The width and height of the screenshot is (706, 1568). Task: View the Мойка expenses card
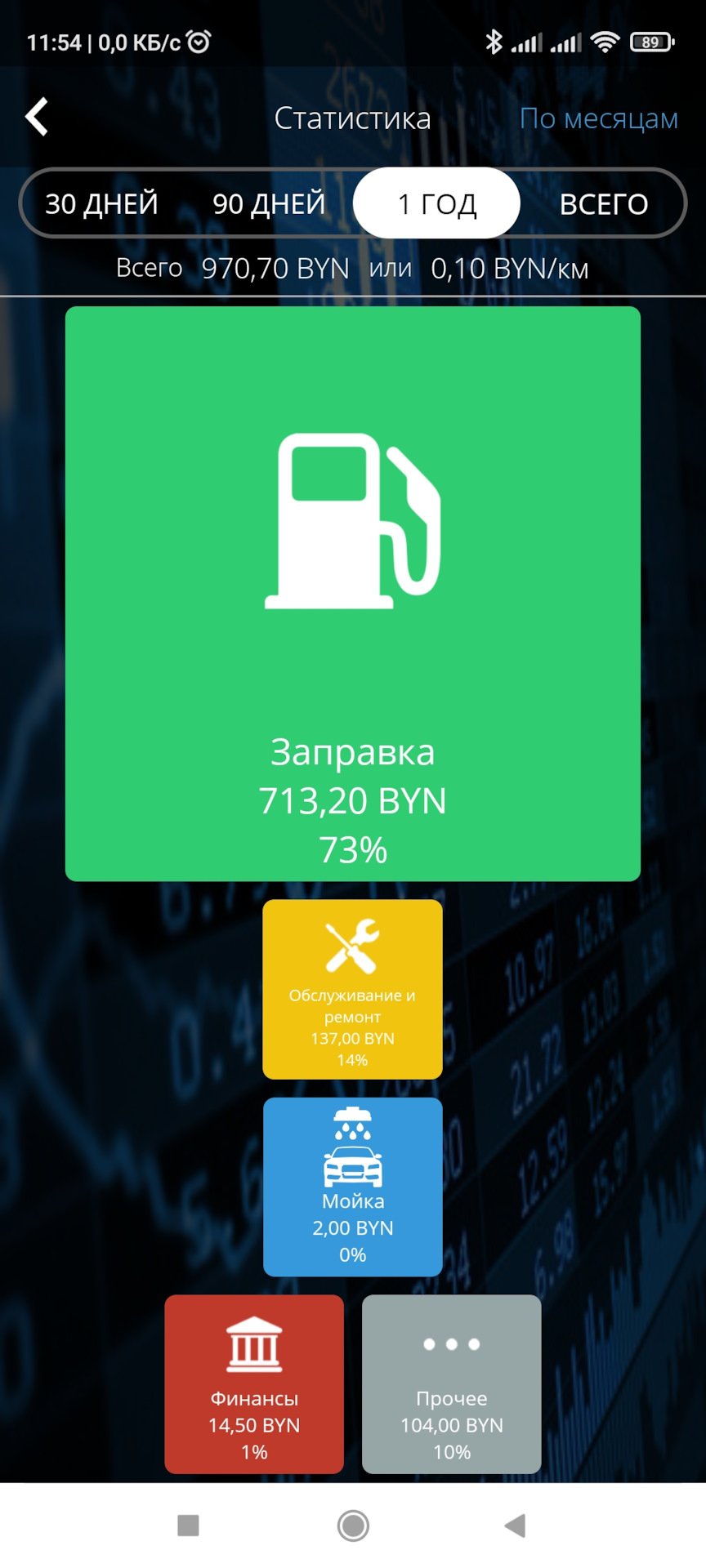pyautogui.click(x=352, y=1187)
